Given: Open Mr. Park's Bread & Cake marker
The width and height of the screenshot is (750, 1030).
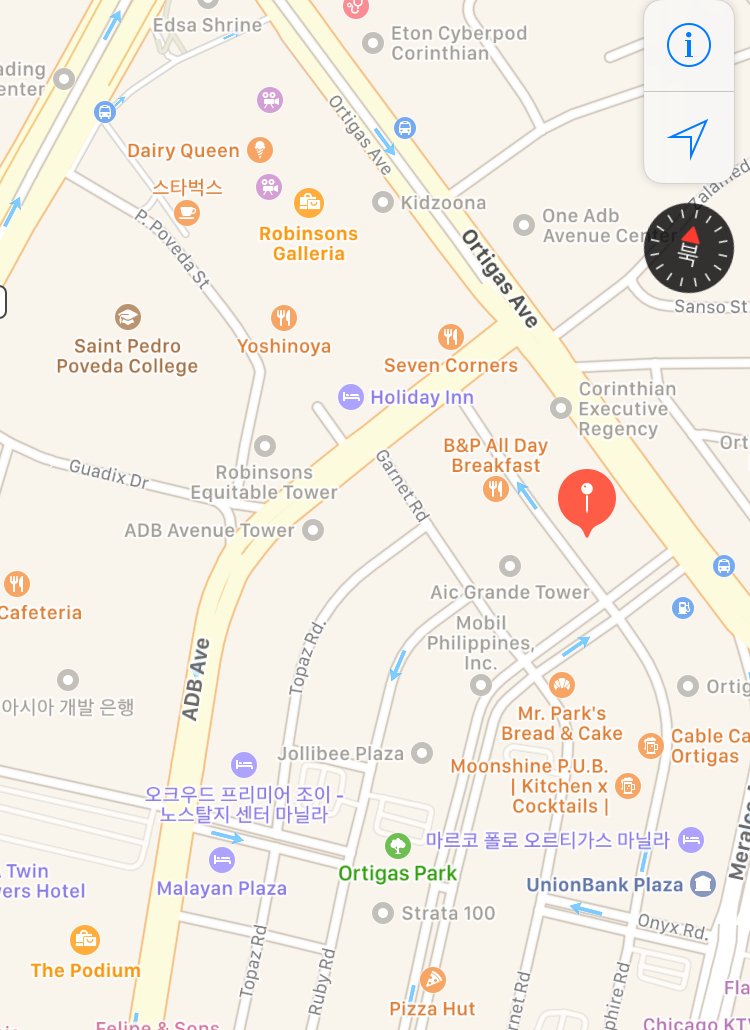Looking at the screenshot, I should coord(562,686).
